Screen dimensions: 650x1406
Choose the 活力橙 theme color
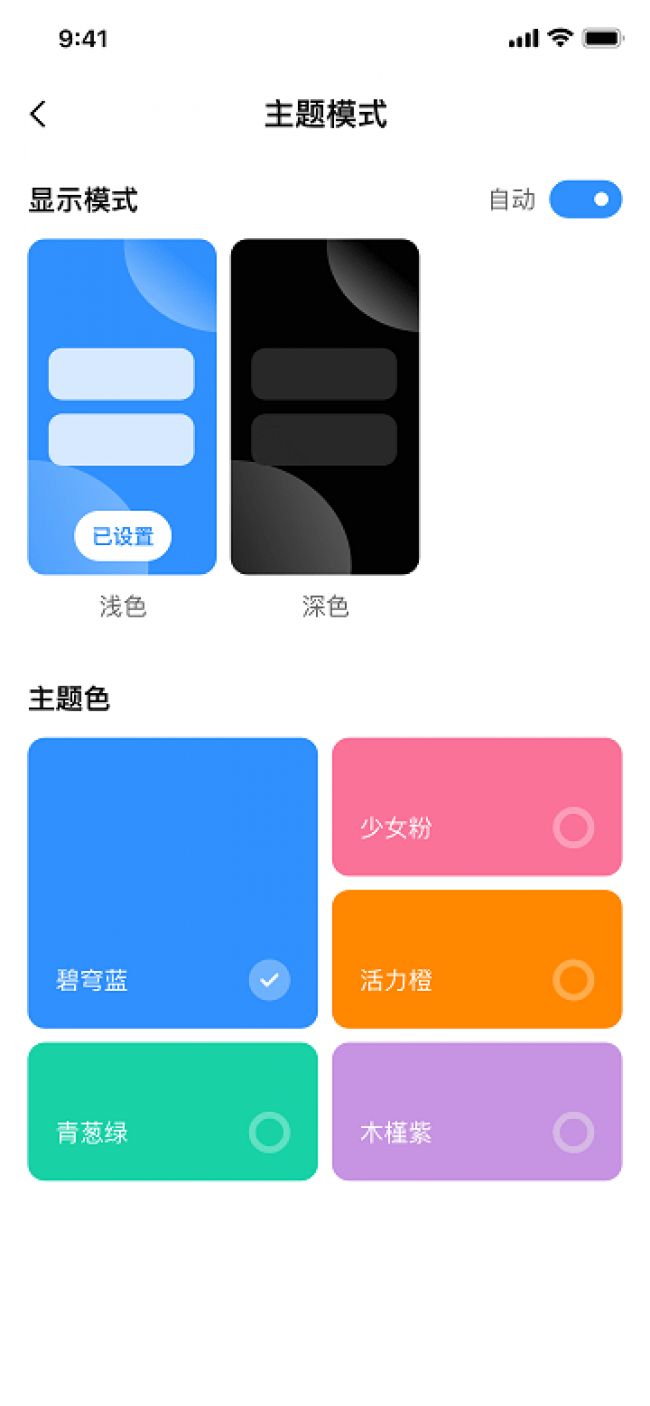tap(477, 959)
